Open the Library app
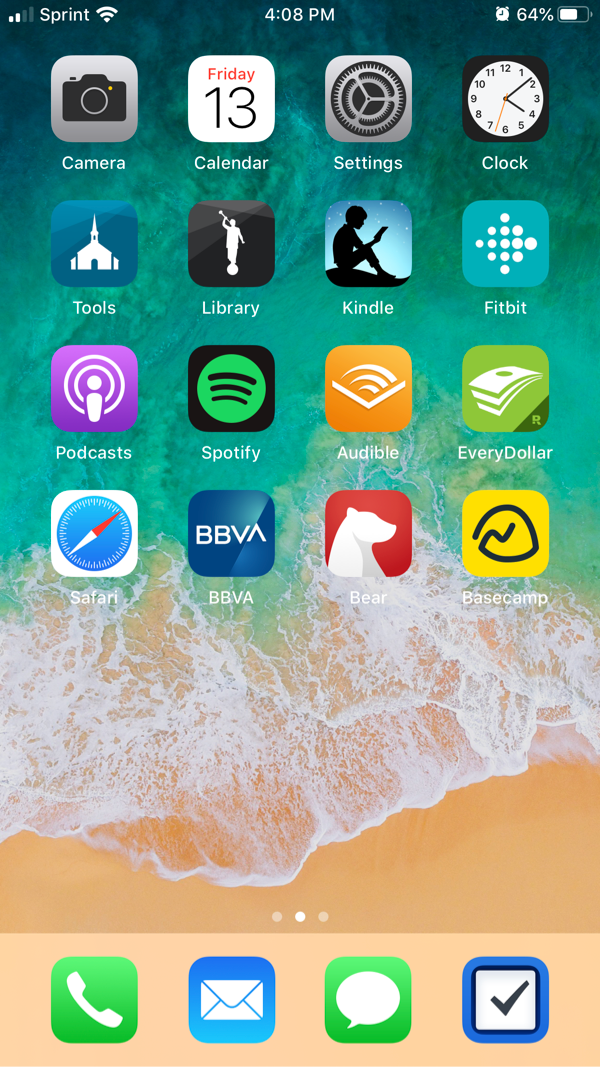 coord(231,244)
